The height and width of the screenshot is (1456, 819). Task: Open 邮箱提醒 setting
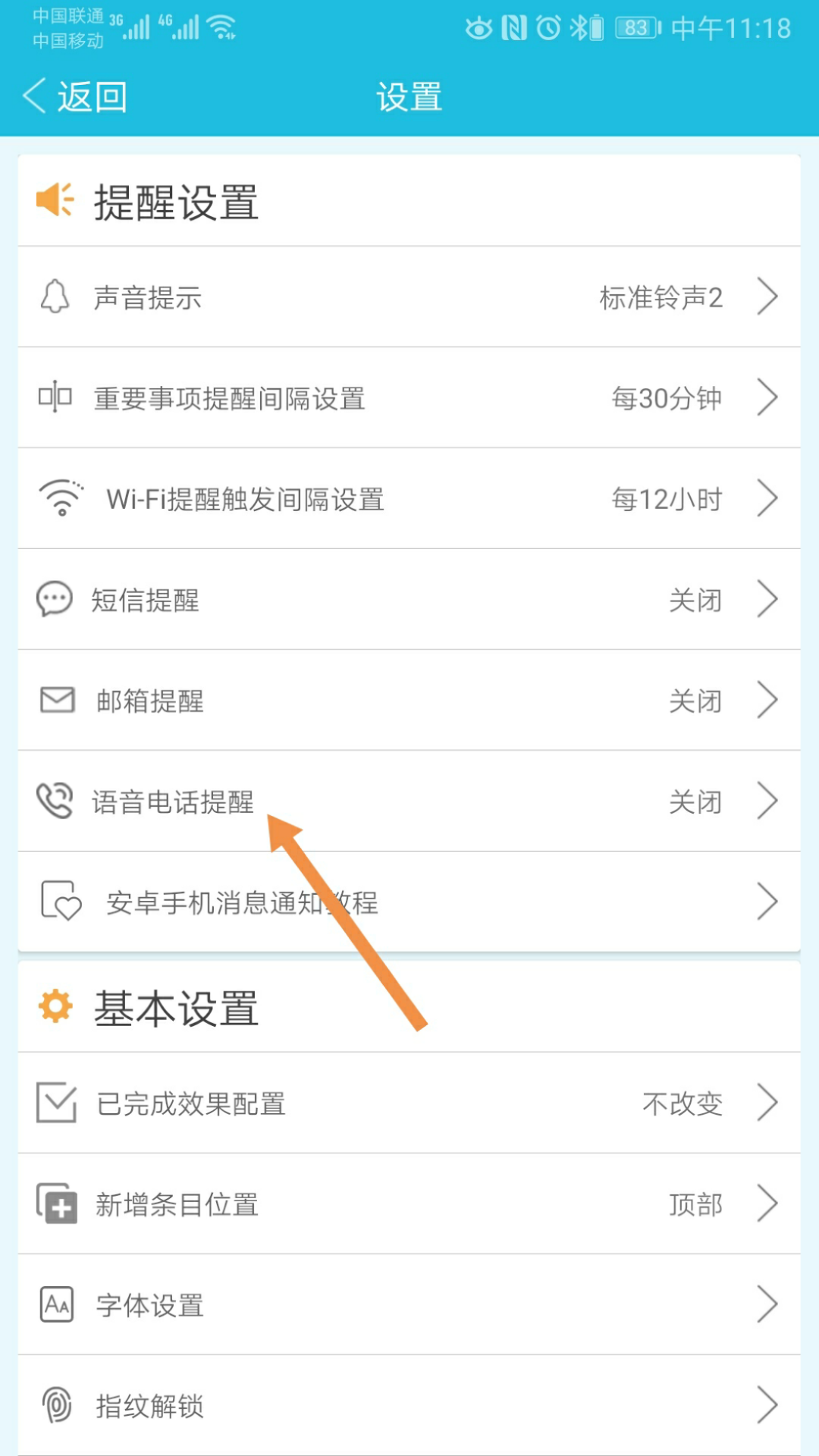pyautogui.click(x=409, y=701)
